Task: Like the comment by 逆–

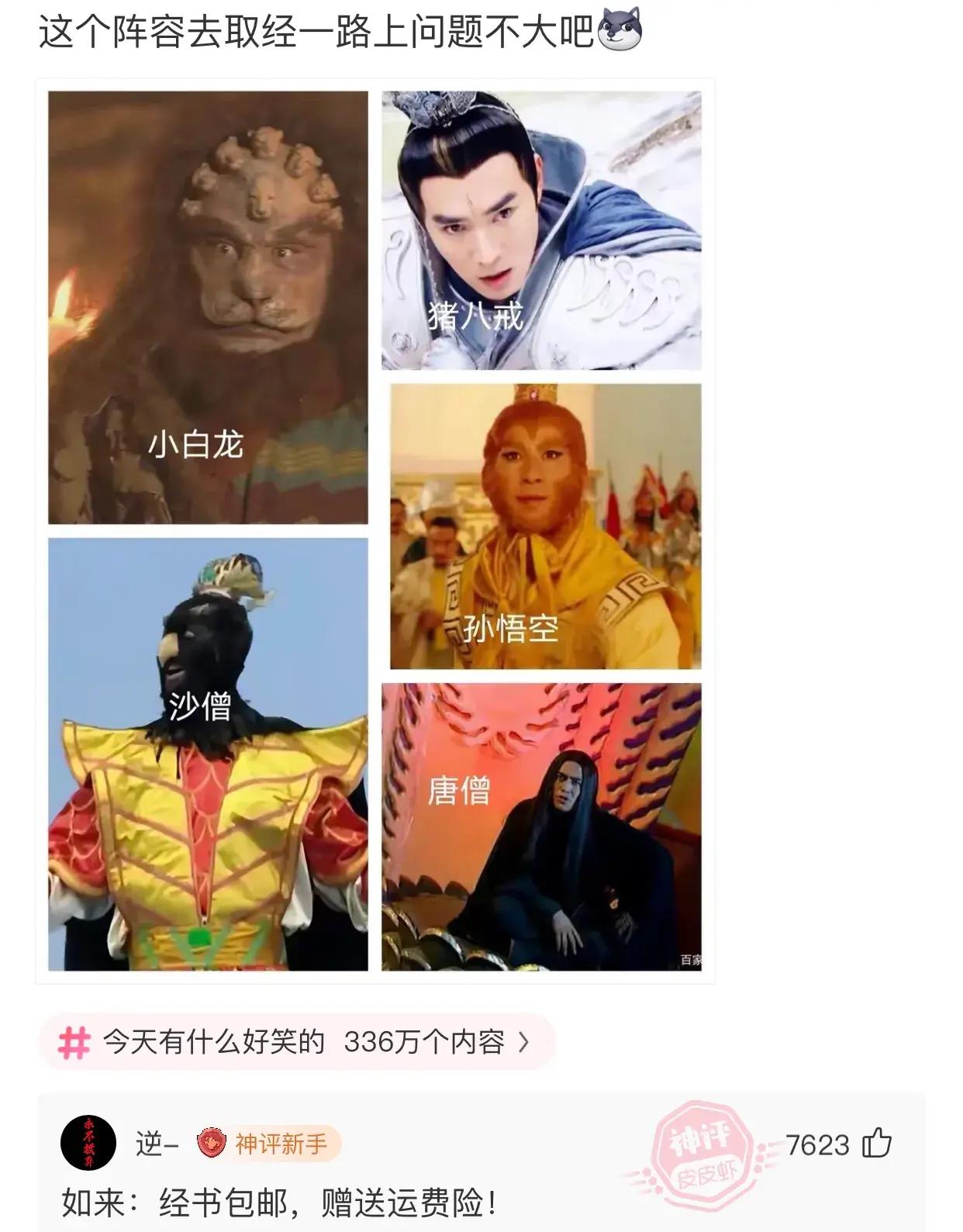Action: (877, 1144)
